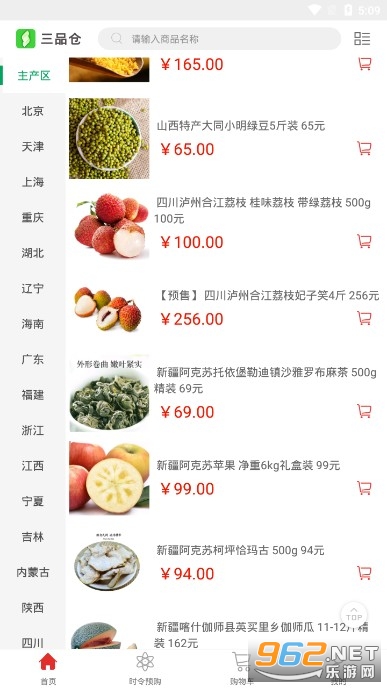The height and width of the screenshot is (688, 387).
Task: Choose the 湖北 region category
Action: click(33, 253)
